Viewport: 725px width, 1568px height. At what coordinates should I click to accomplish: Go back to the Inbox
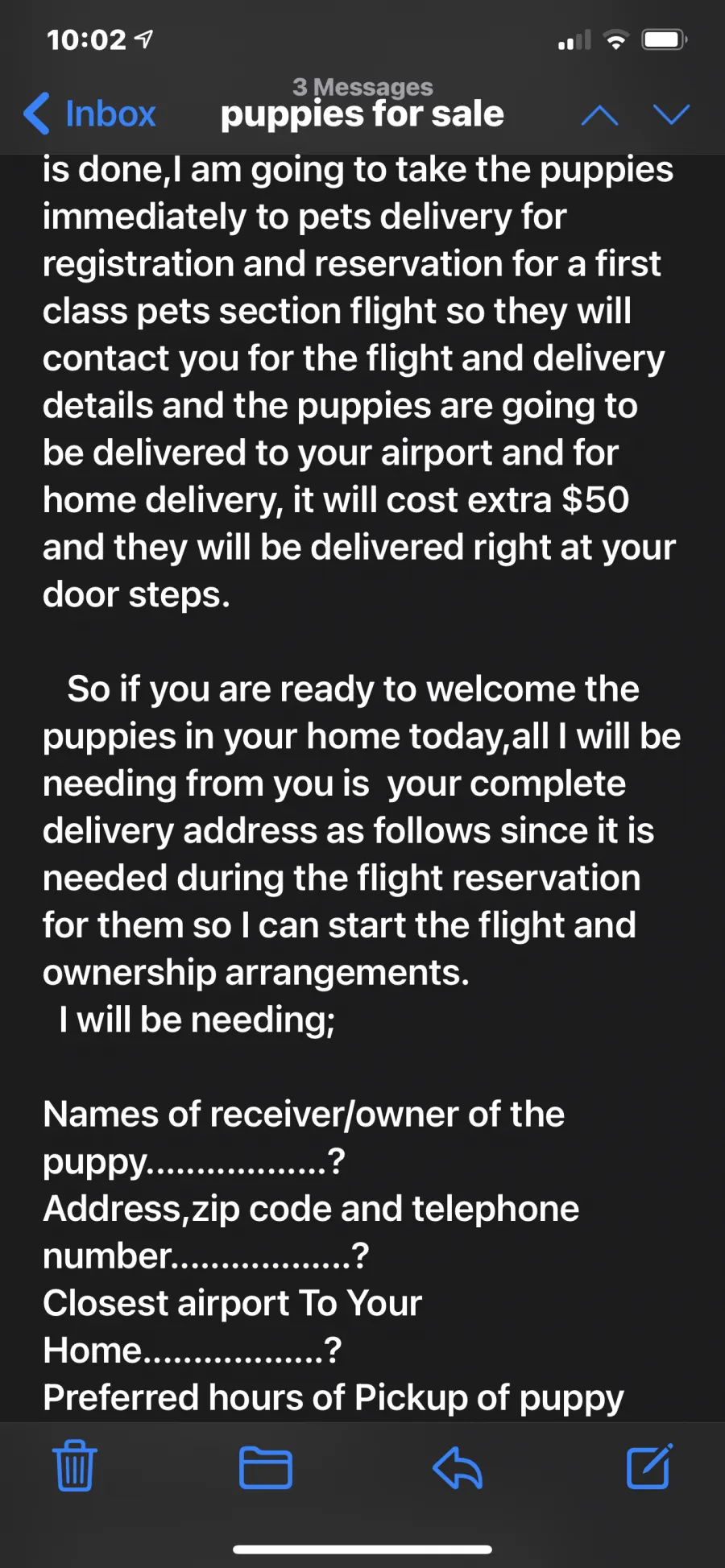pos(89,114)
